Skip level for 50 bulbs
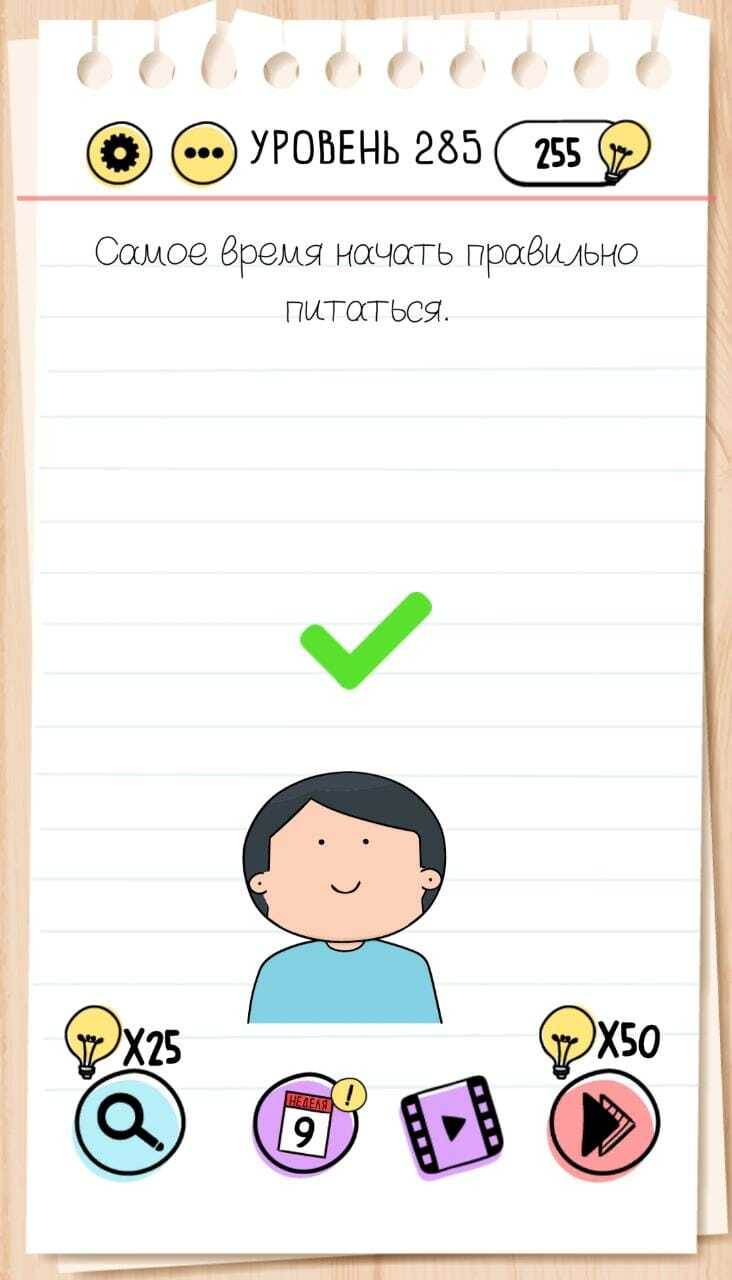732x1280 pixels. [x=603, y=1124]
